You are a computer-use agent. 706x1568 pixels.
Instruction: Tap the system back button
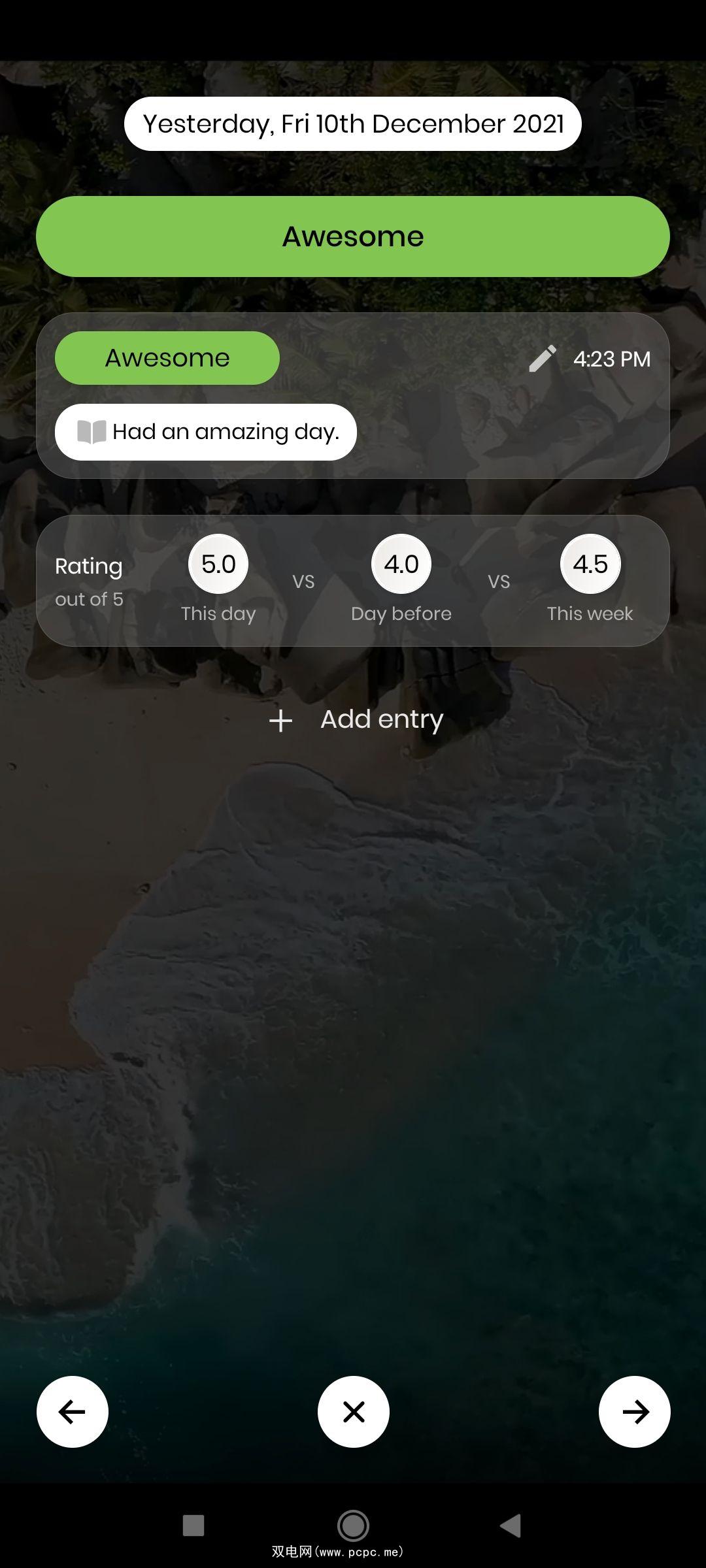pos(510,1526)
